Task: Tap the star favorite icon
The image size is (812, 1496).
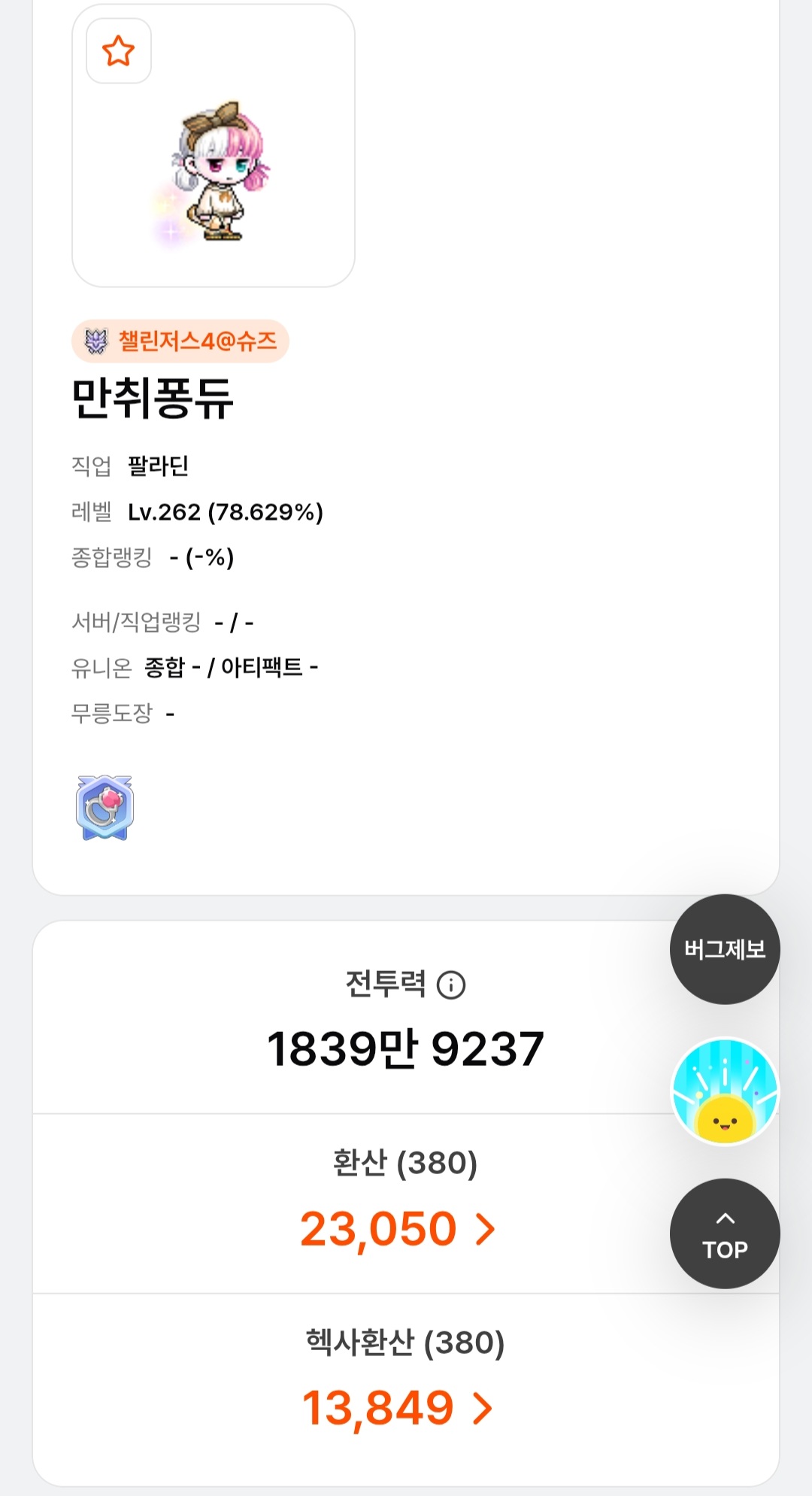Action: (119, 51)
